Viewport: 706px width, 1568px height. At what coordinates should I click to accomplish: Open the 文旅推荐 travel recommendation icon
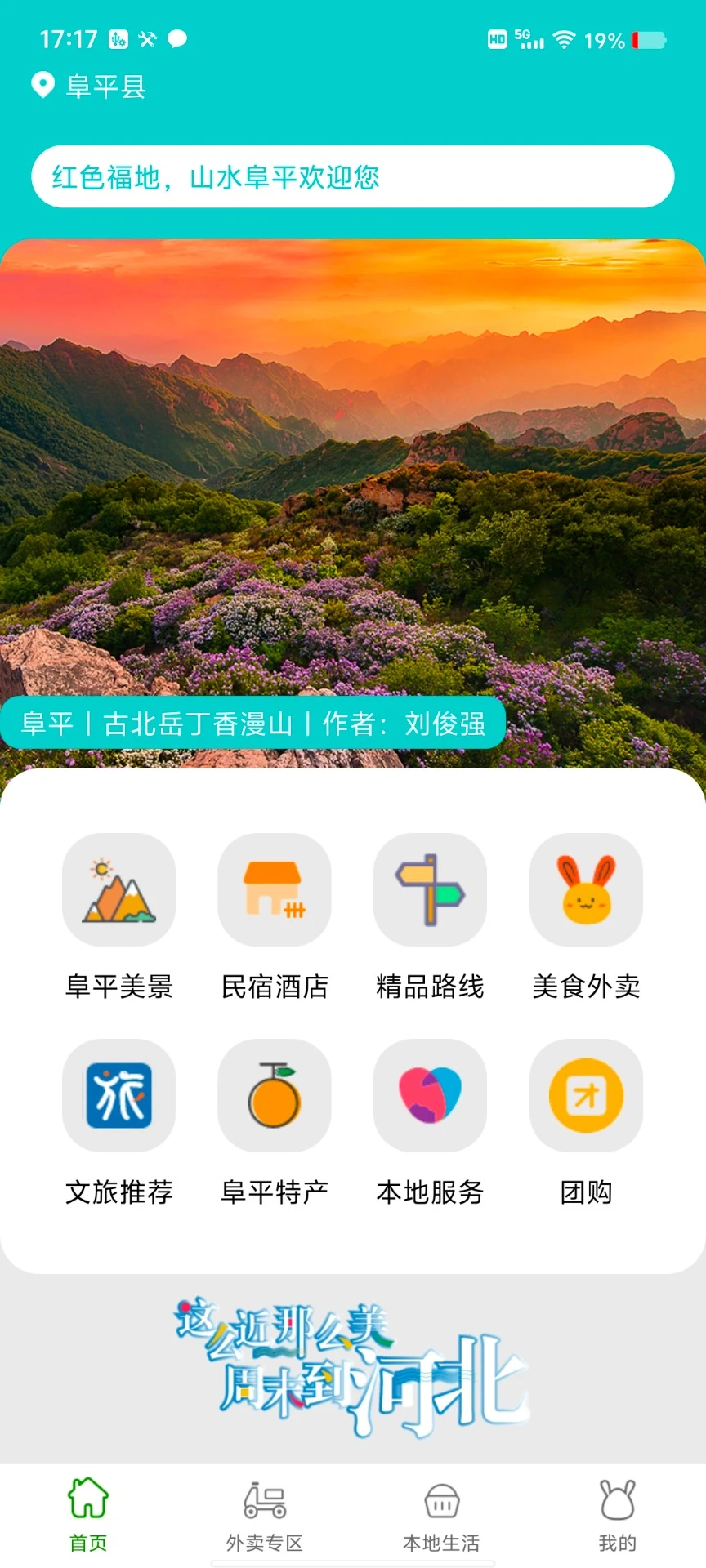tap(118, 1096)
